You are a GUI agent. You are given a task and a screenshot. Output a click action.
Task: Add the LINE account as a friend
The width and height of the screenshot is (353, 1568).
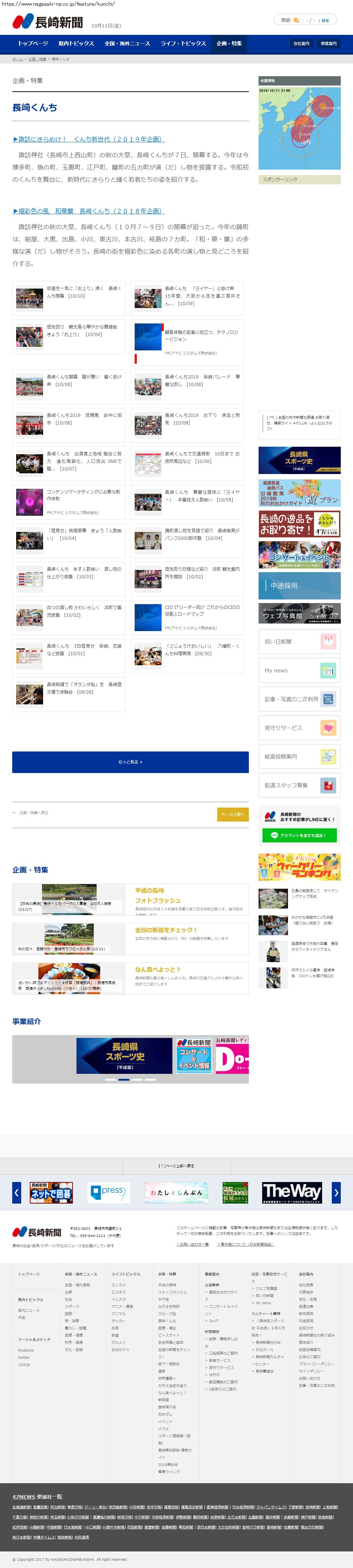299,836
